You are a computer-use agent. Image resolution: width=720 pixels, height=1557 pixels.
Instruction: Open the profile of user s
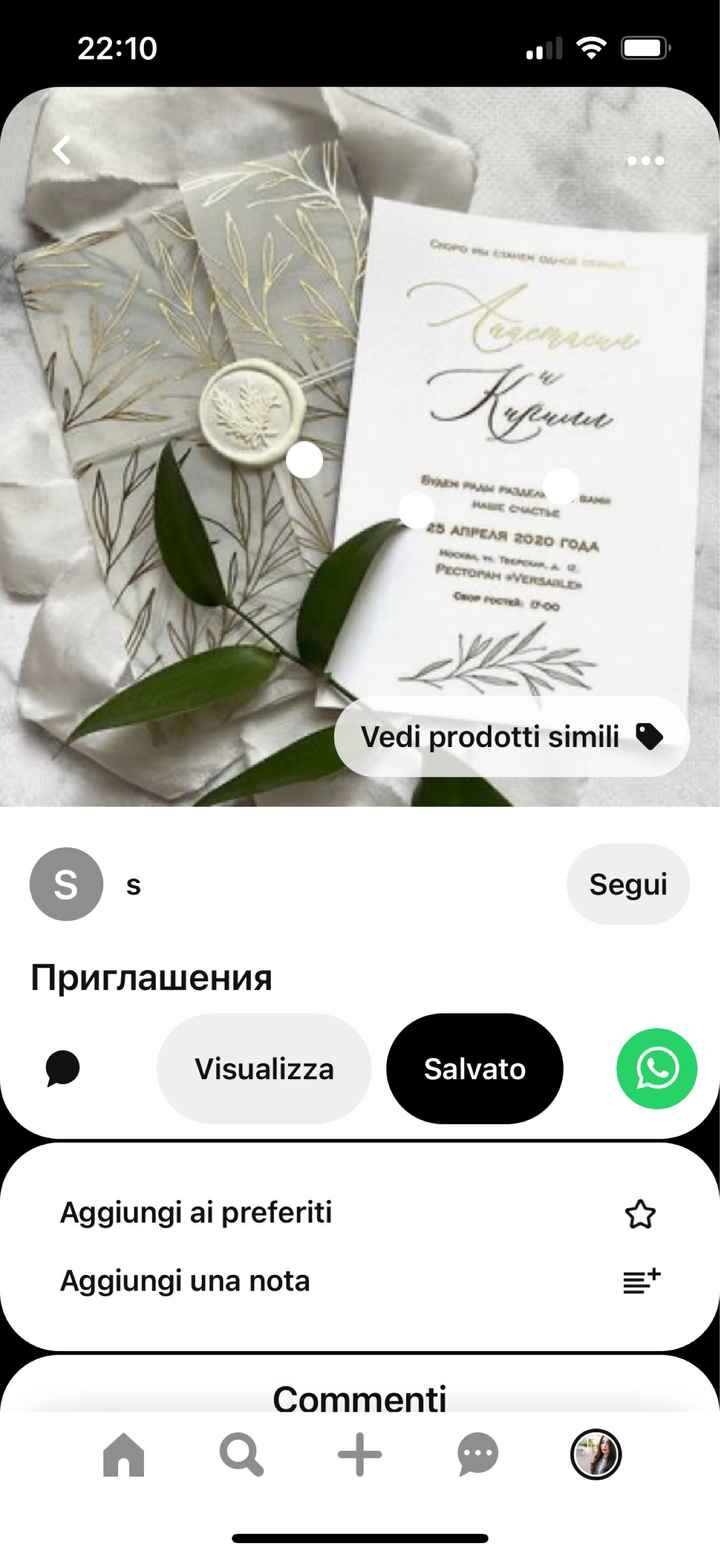click(66, 885)
